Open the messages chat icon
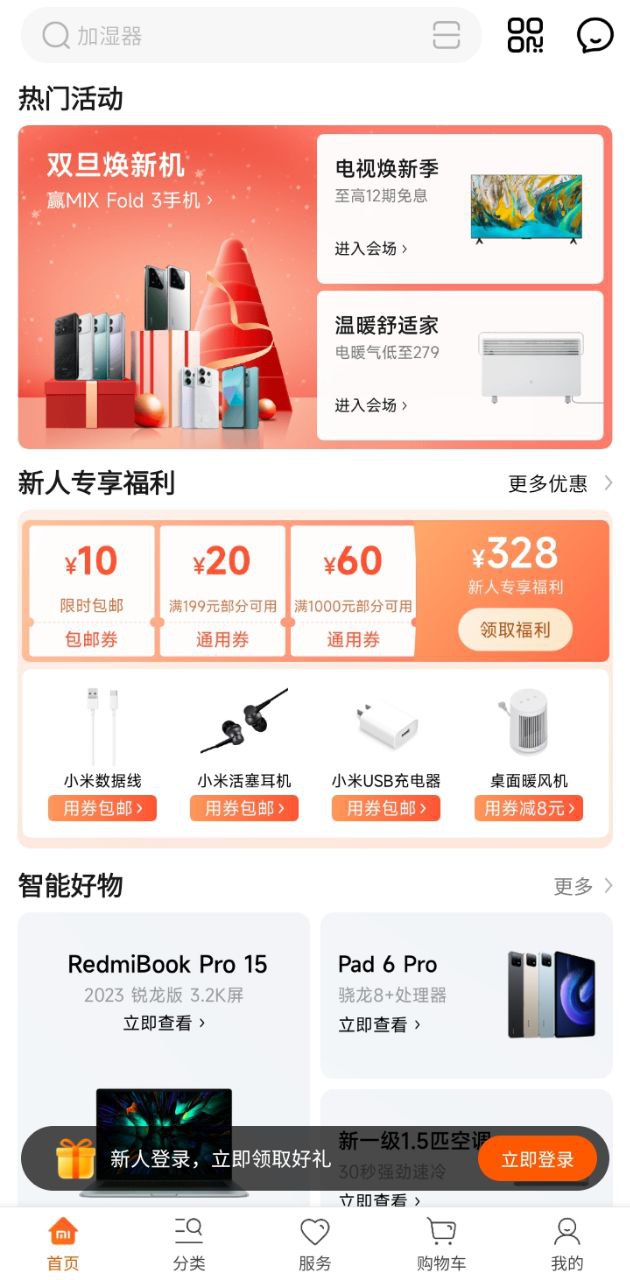 coord(595,36)
